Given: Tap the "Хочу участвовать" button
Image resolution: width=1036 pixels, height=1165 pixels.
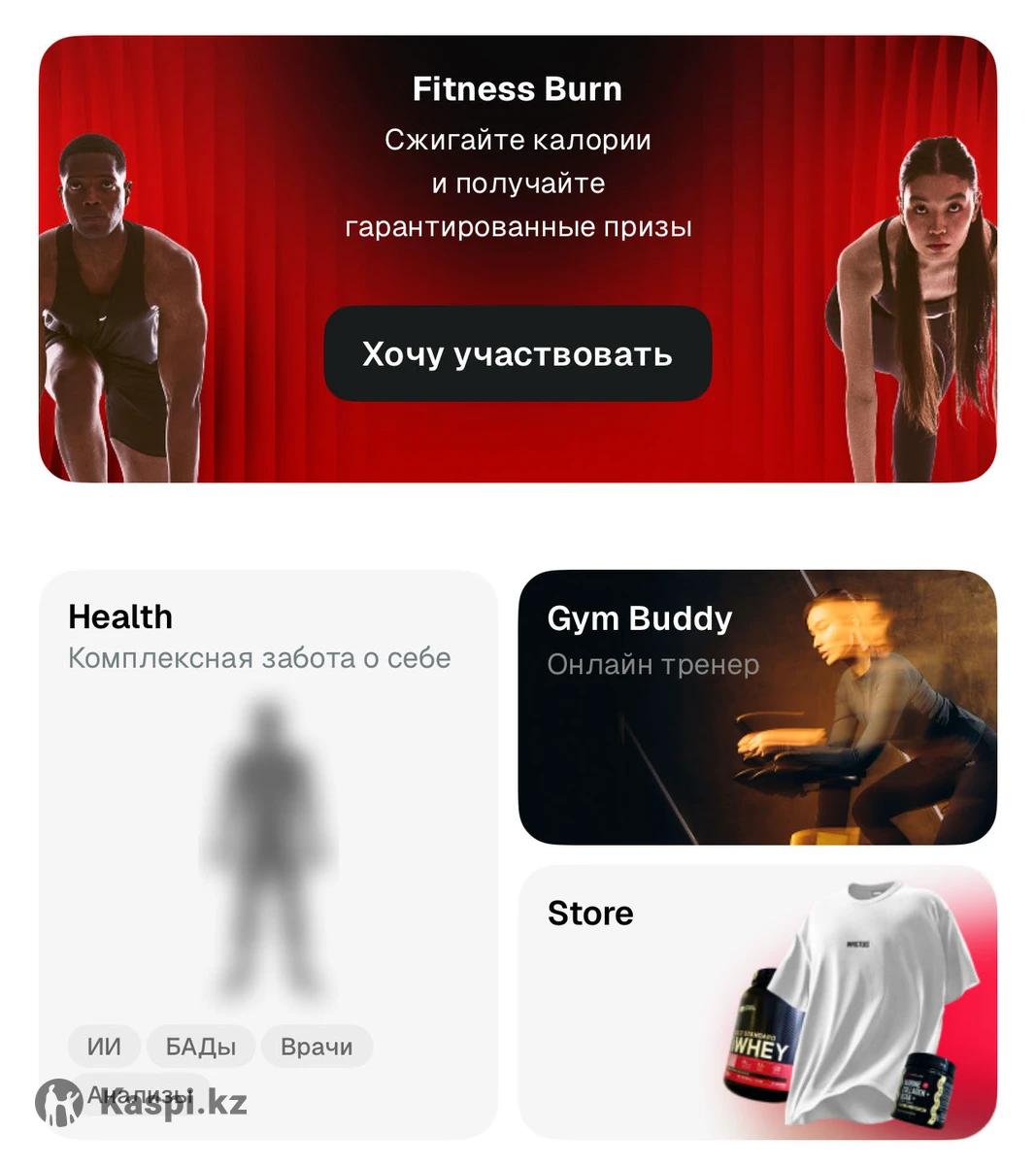Looking at the screenshot, I should [x=518, y=354].
